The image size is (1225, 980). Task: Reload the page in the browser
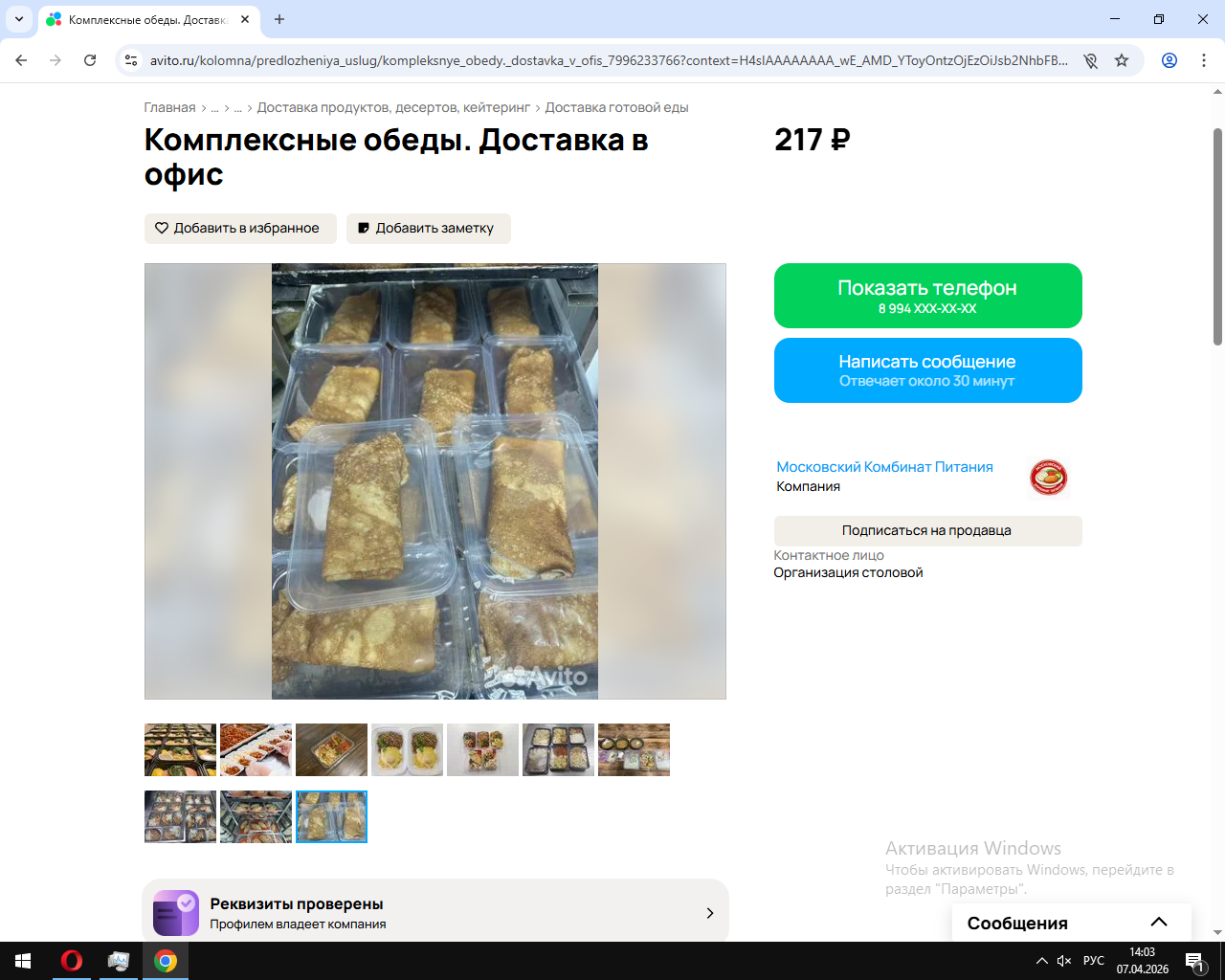[90, 60]
